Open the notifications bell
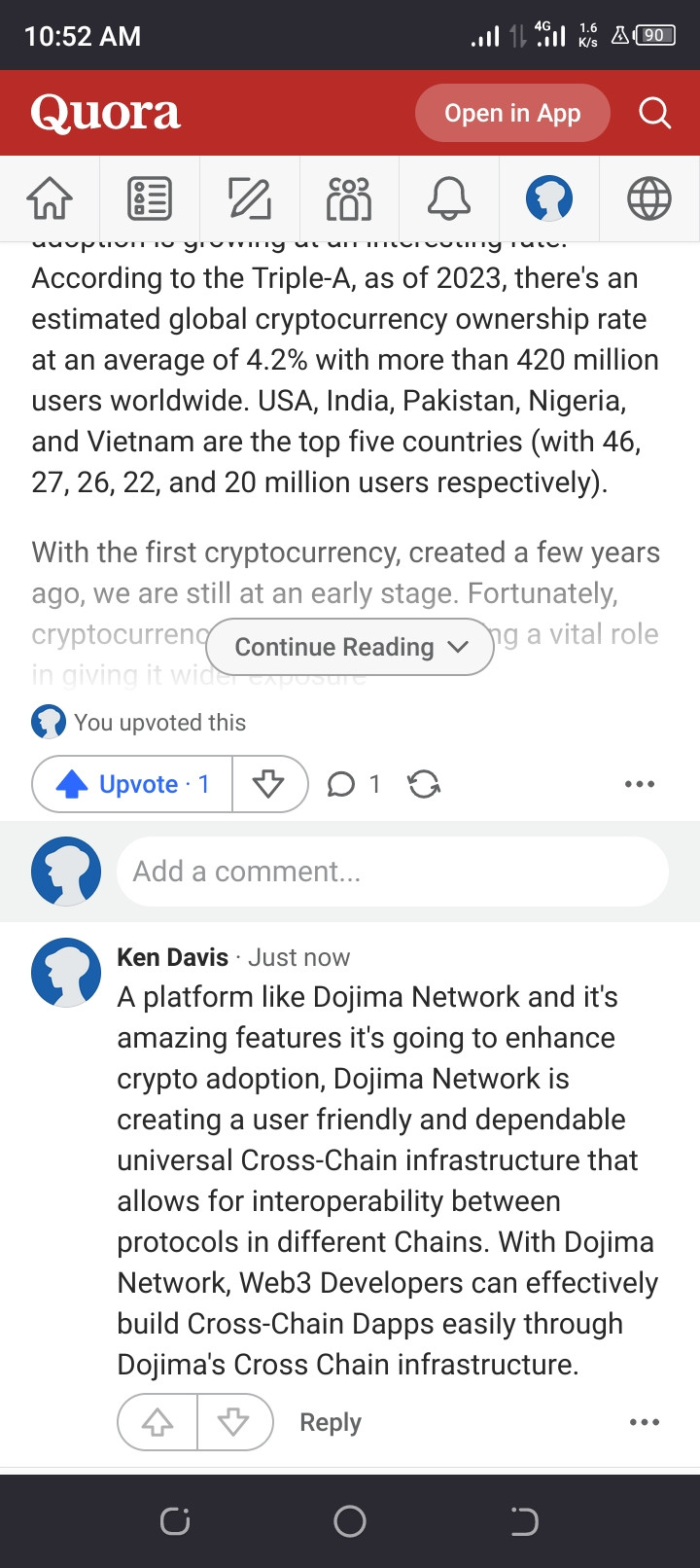This screenshot has width=700, height=1568. [x=449, y=198]
